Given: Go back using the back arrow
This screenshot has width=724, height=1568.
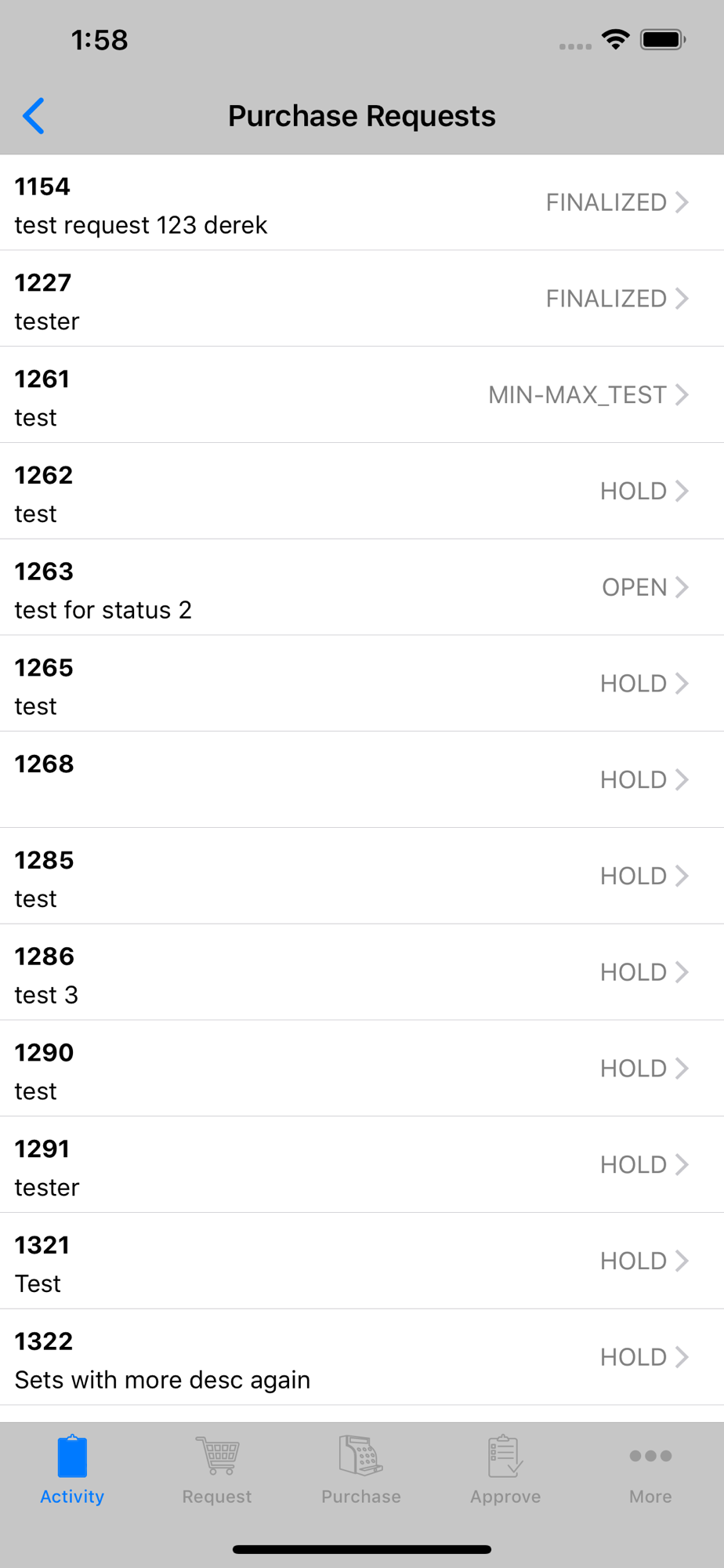Looking at the screenshot, I should pyautogui.click(x=34, y=116).
